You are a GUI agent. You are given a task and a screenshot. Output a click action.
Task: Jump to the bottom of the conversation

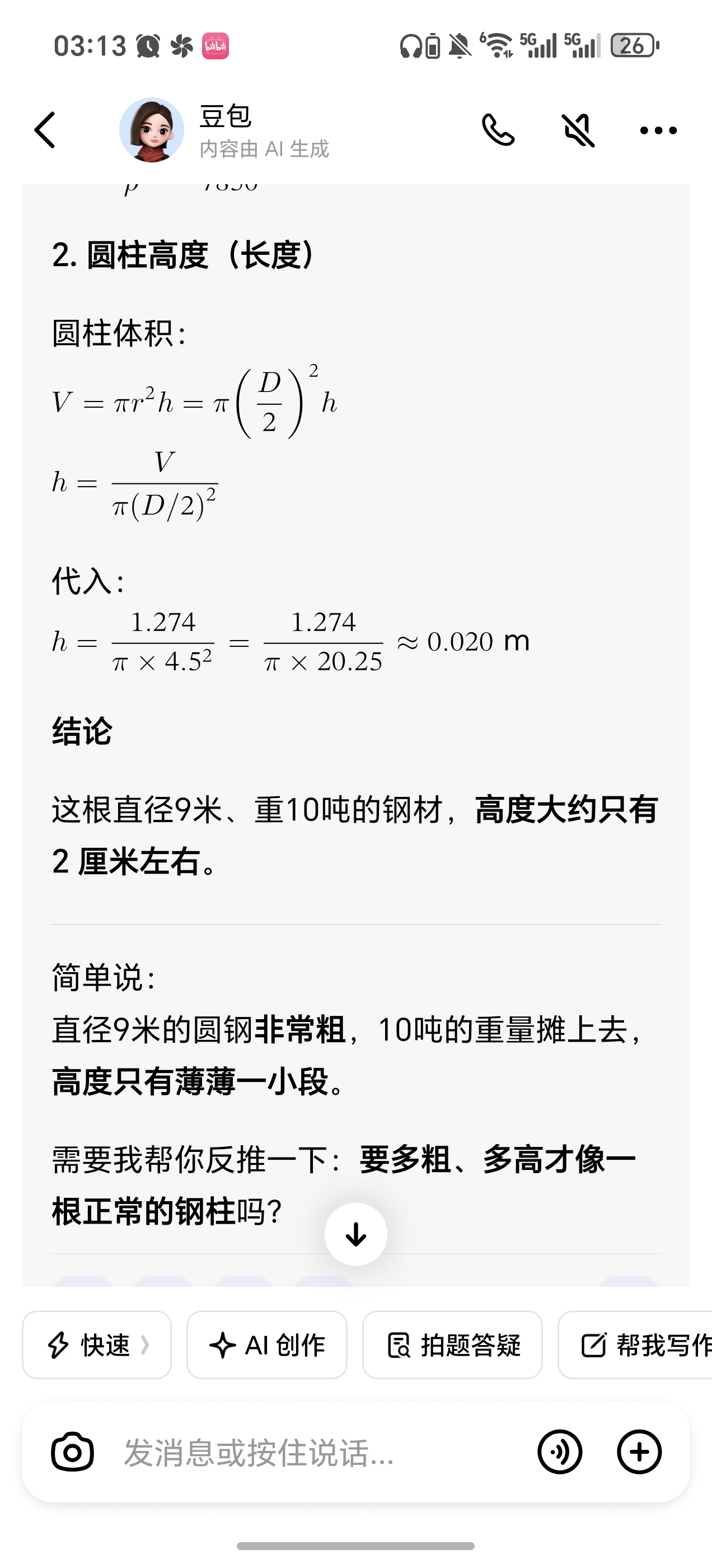tap(356, 1234)
